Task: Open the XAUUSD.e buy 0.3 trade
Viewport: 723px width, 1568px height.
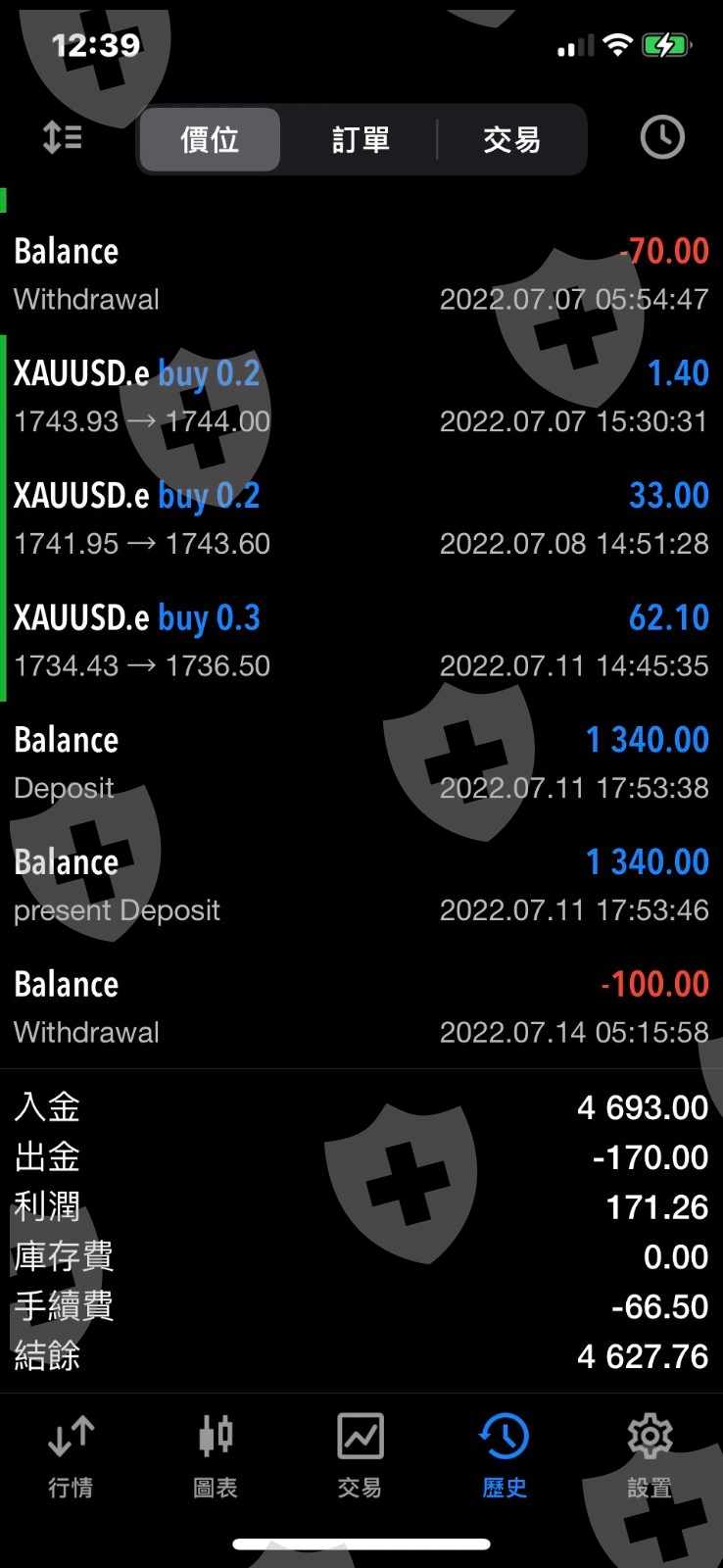Action: [x=361, y=641]
